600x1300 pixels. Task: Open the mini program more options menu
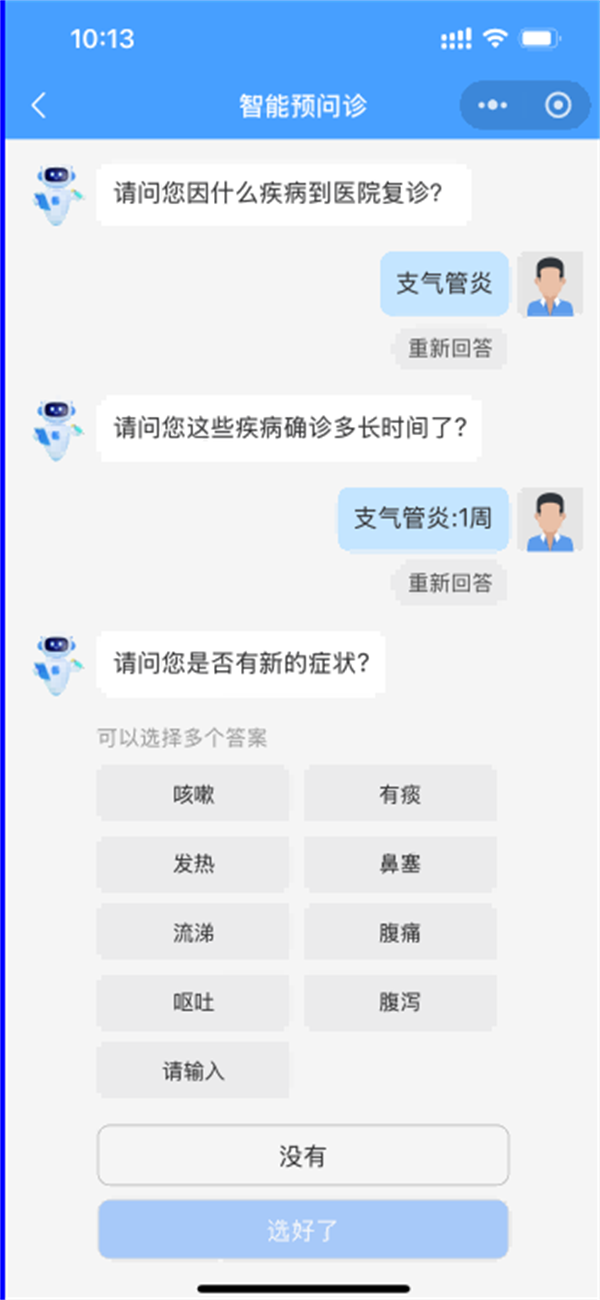pyautogui.click(x=493, y=106)
